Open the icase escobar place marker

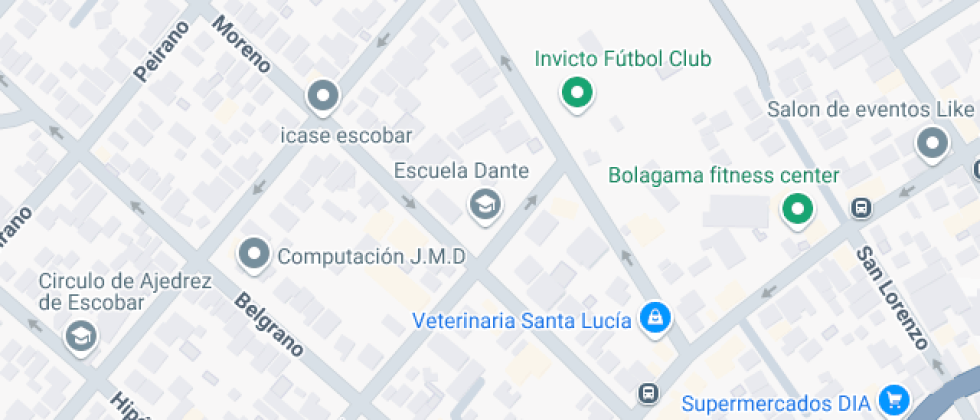click(323, 97)
